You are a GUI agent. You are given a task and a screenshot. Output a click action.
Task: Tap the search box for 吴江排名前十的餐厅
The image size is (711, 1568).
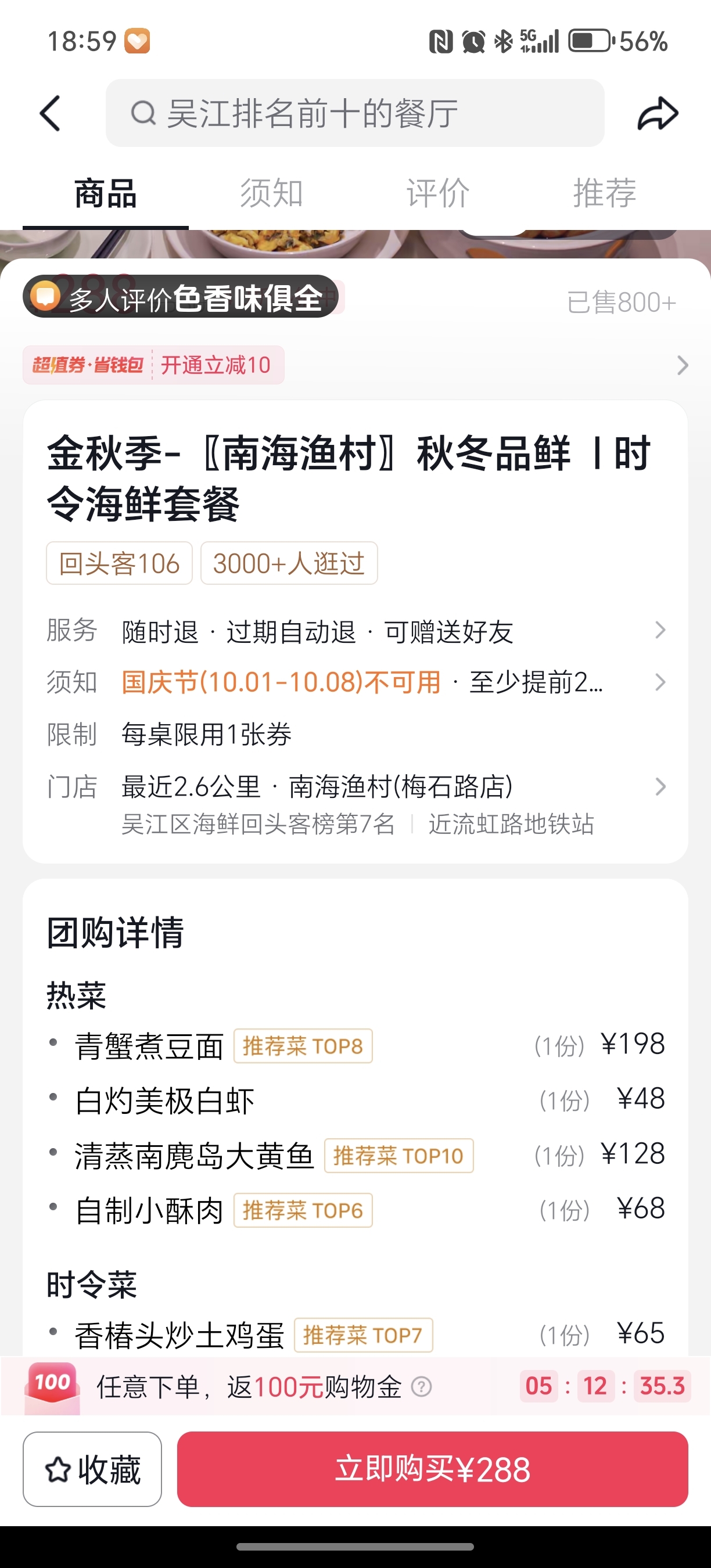pyautogui.click(x=354, y=113)
